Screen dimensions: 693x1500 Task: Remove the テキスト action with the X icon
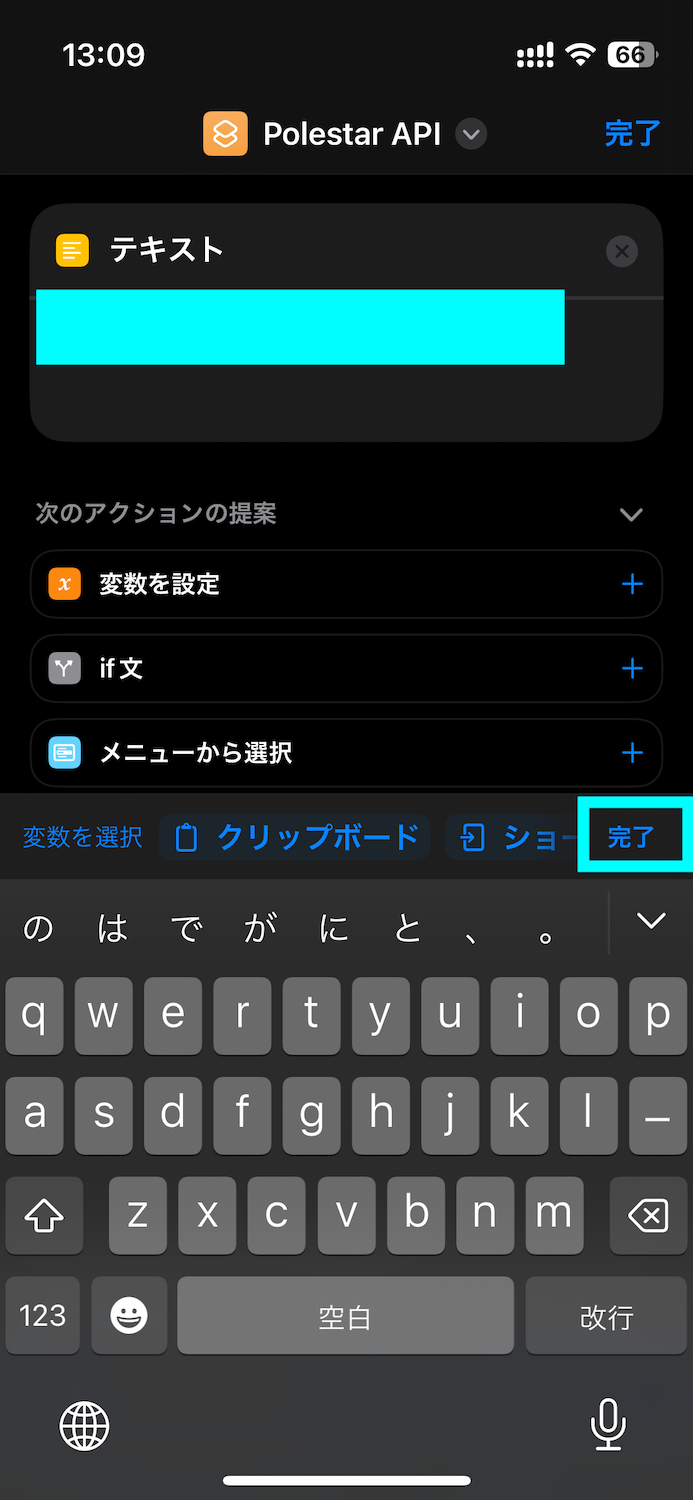point(622,251)
